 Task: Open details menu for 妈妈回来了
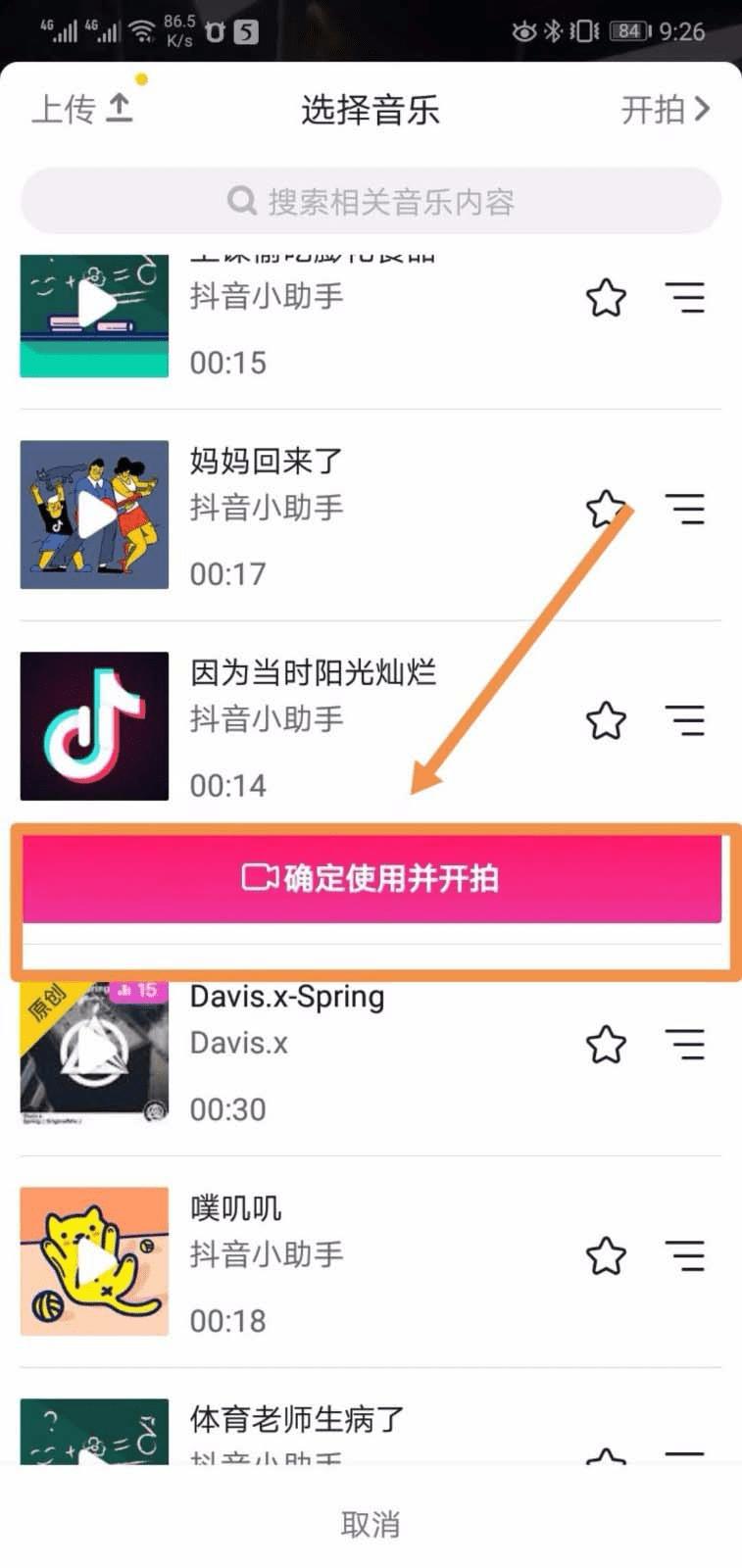tap(685, 509)
